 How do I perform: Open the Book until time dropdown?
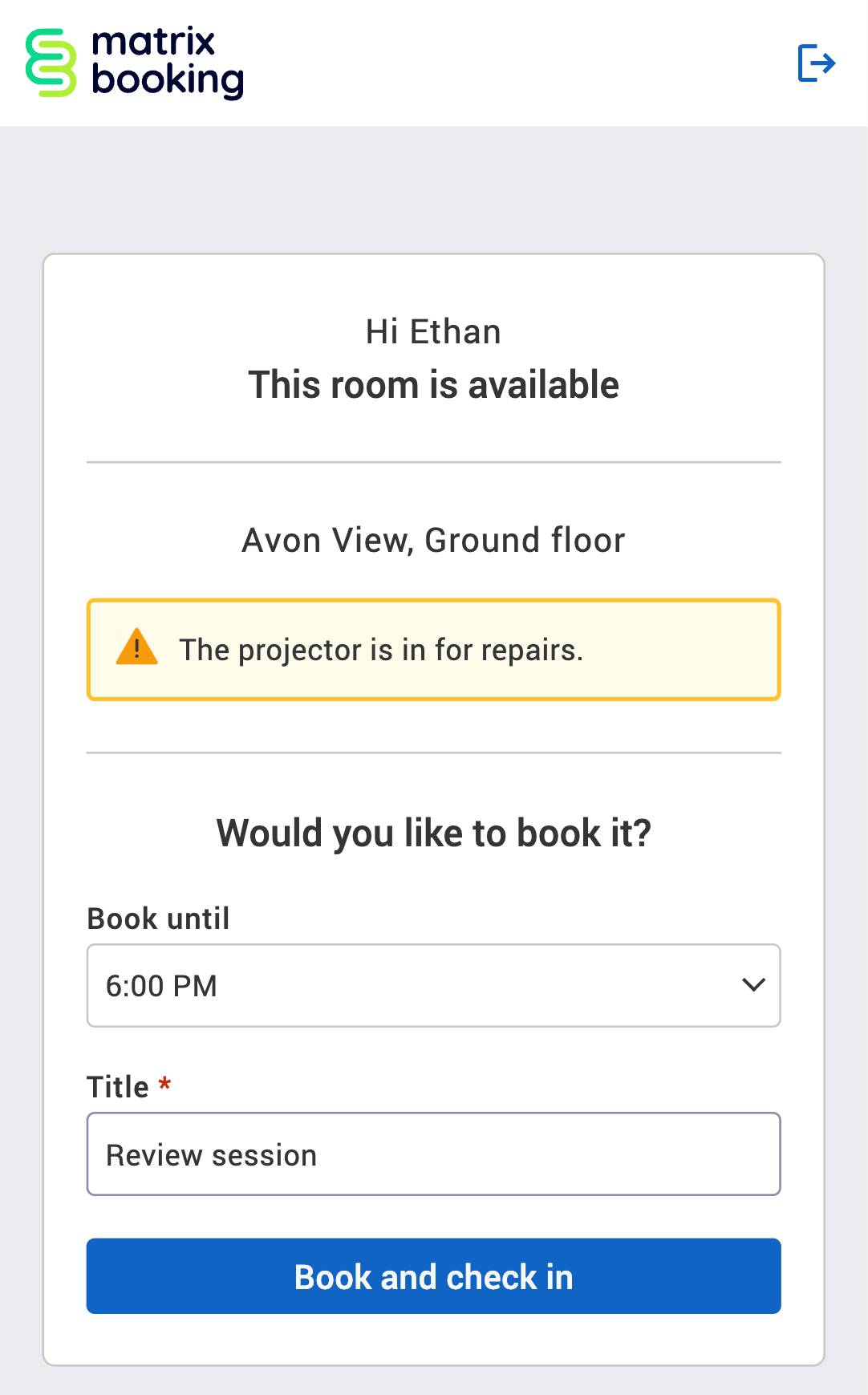433,985
